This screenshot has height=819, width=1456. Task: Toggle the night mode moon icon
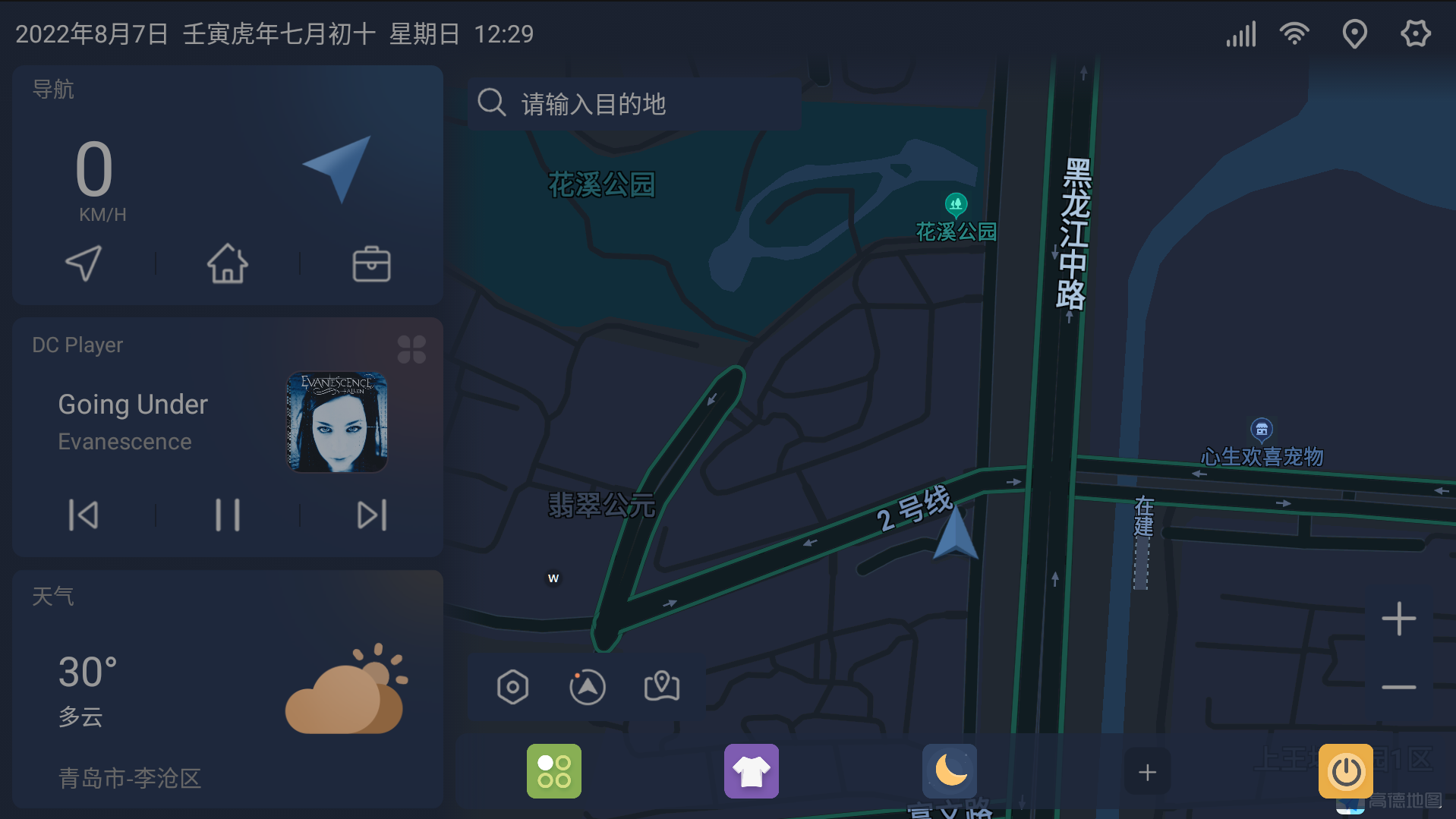(x=950, y=771)
